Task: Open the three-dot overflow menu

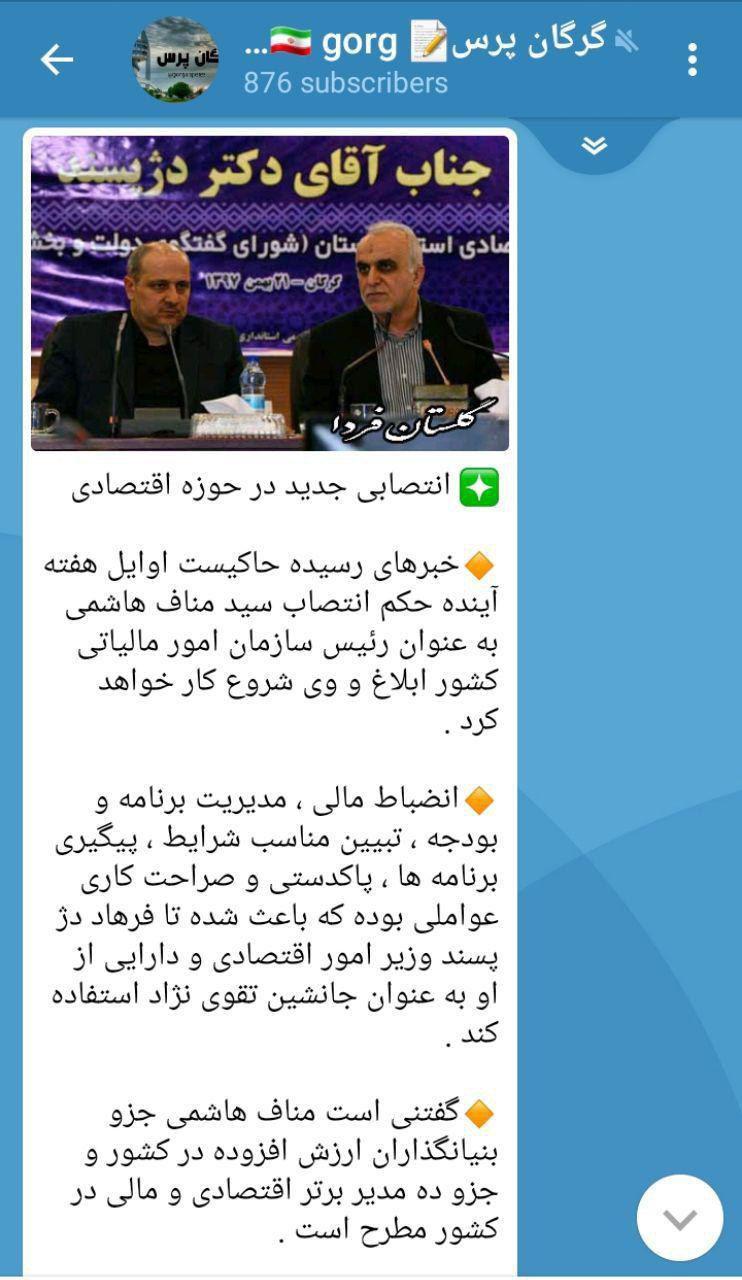Action: [692, 60]
